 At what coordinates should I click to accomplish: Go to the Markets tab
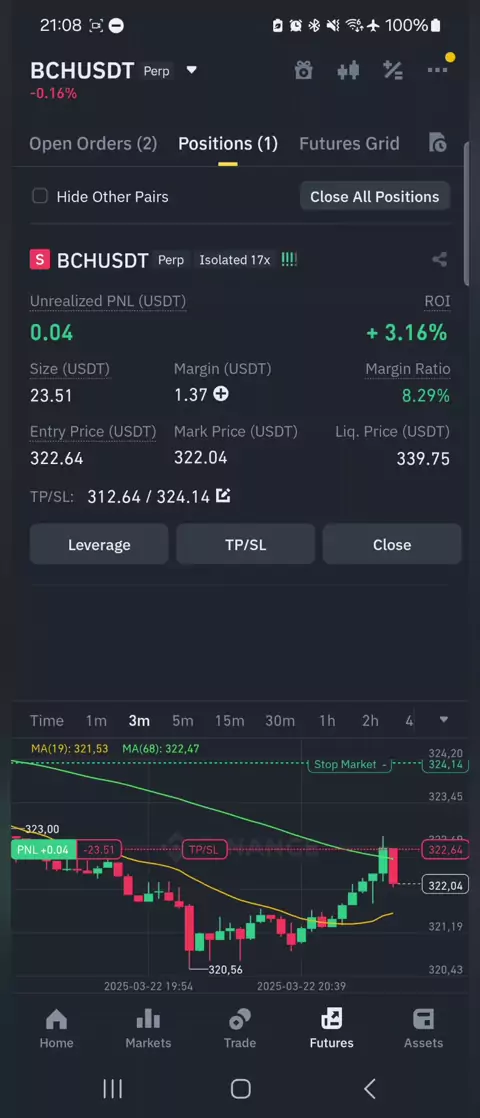click(148, 1029)
